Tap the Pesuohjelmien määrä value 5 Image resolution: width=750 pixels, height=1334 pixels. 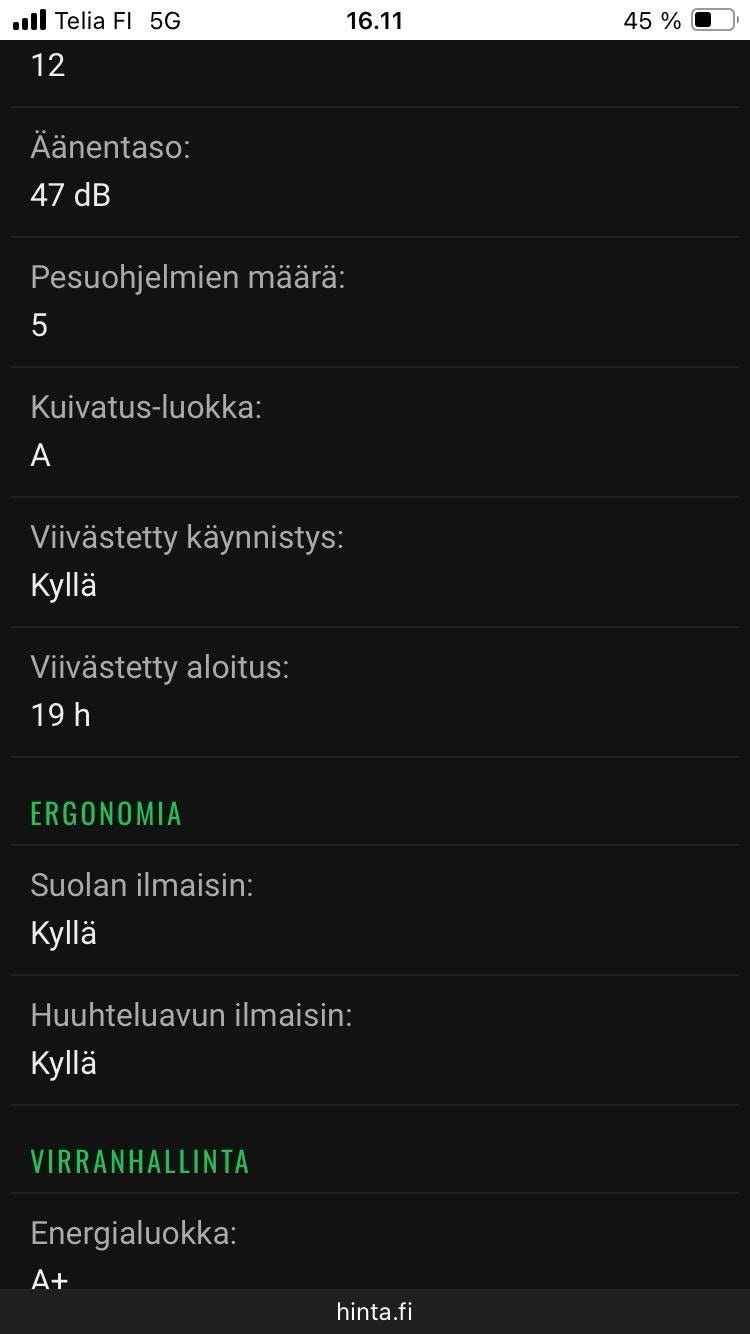tap(39, 325)
